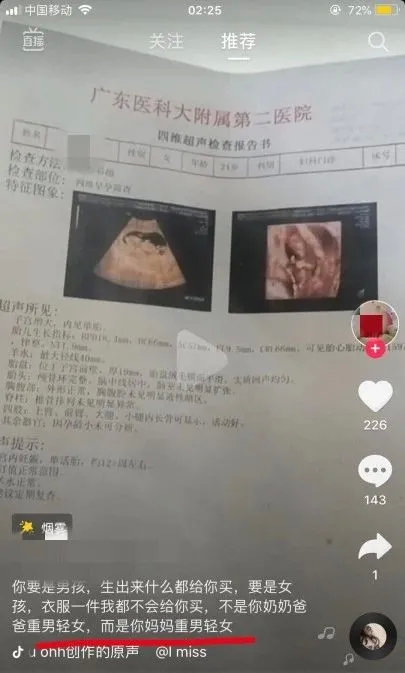Viewport: 405px width, 673px height.
Task: Open the search magnifier
Action: click(378, 42)
